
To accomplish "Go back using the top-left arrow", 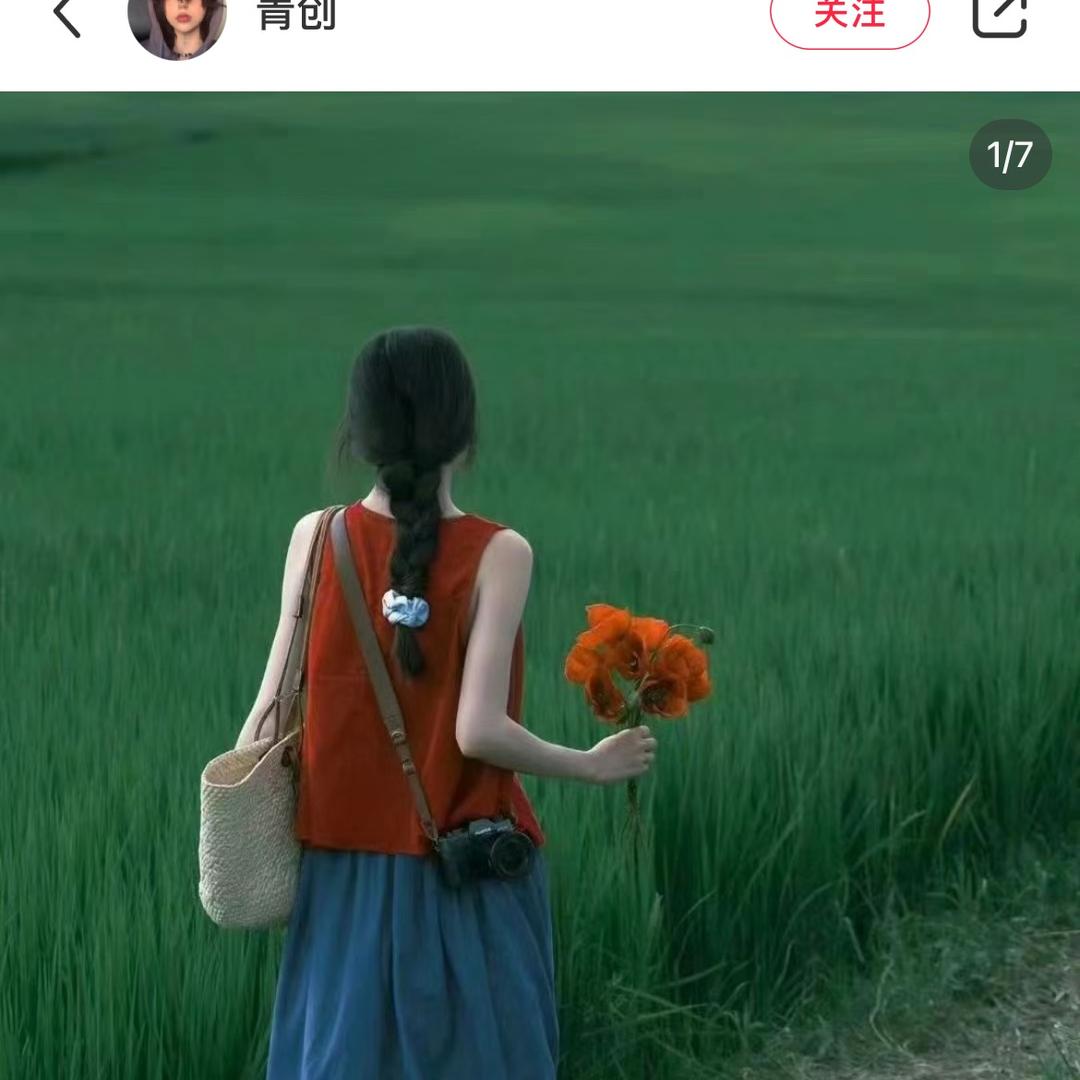I will [66, 17].
